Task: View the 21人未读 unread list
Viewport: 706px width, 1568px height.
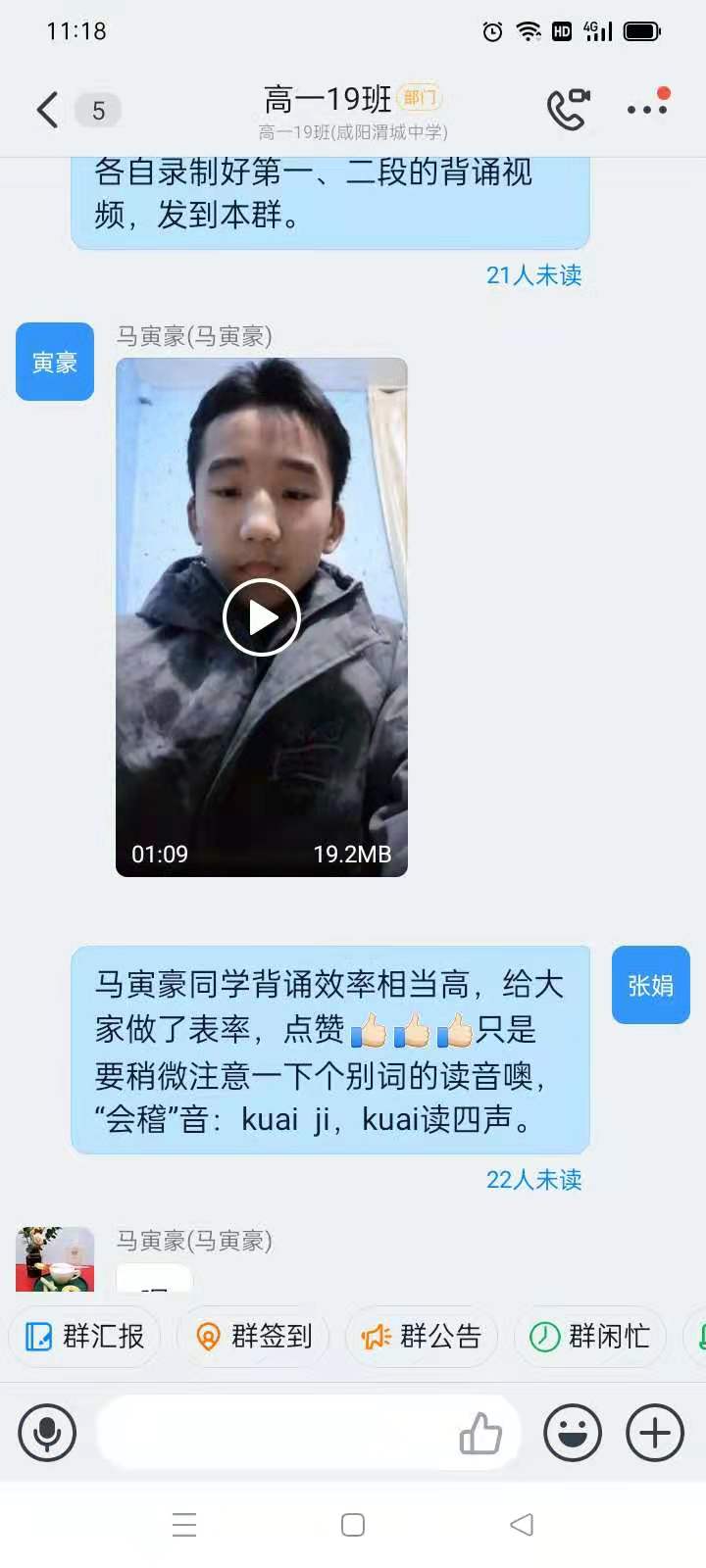Action: coord(533,275)
